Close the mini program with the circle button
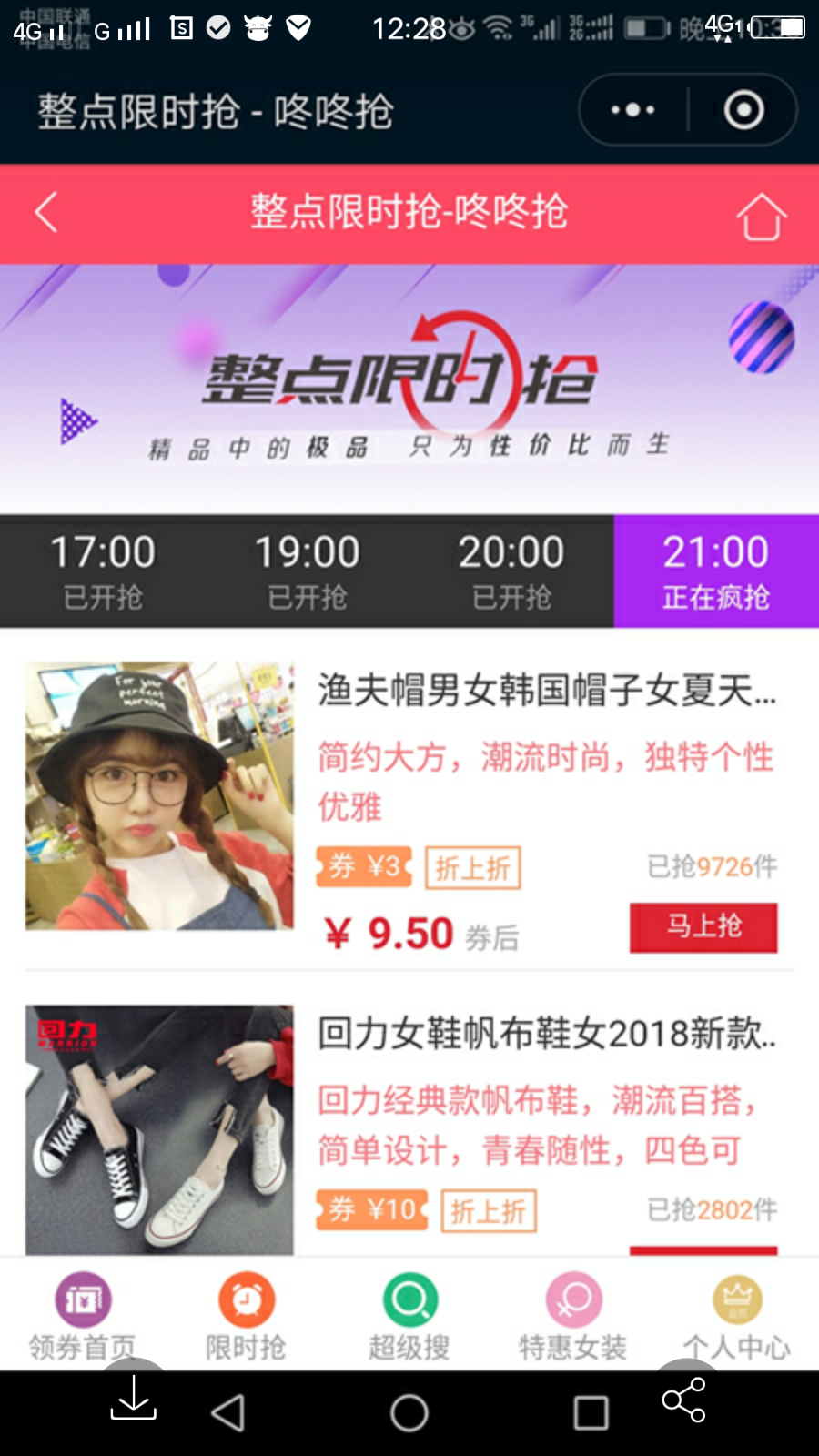Screen dimensions: 819x1456 click(x=743, y=110)
